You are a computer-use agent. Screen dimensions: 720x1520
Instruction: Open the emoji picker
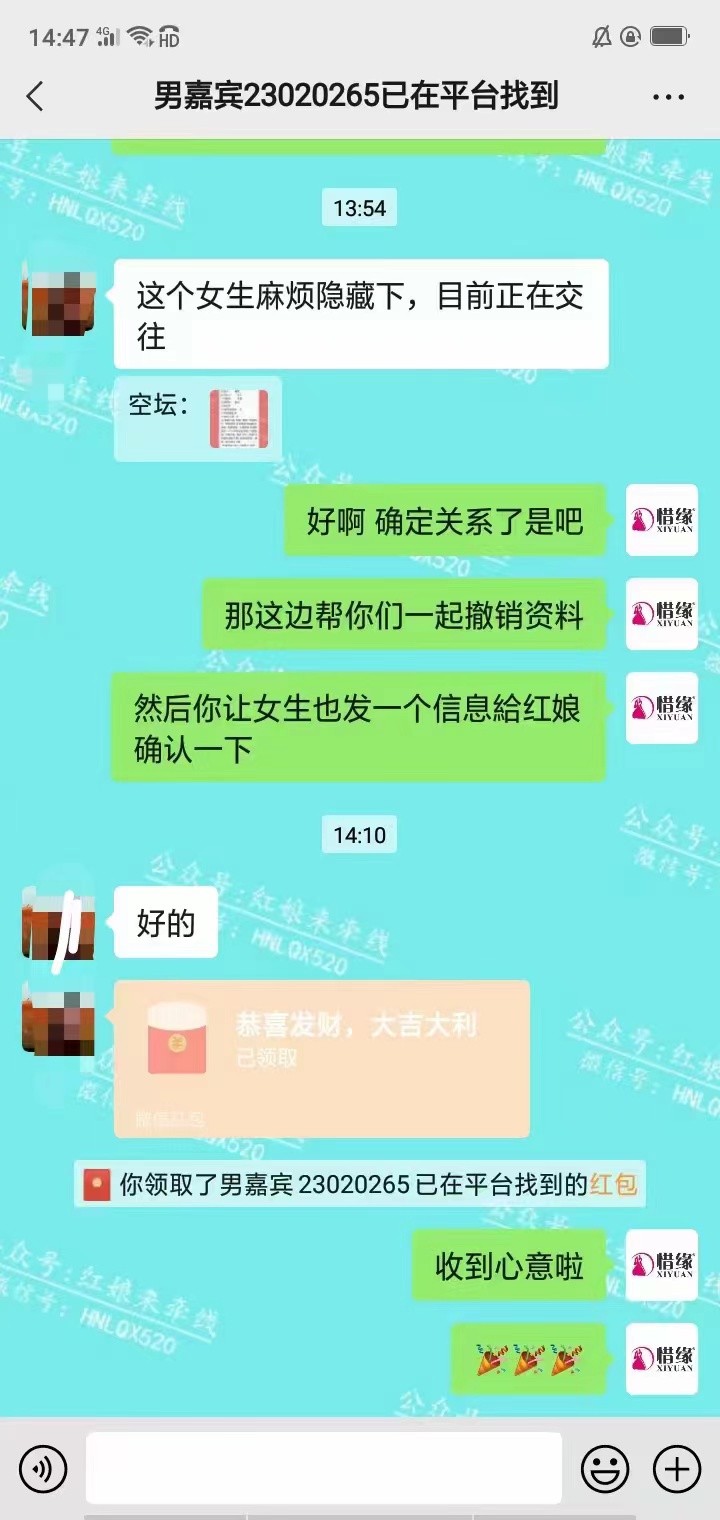605,1469
